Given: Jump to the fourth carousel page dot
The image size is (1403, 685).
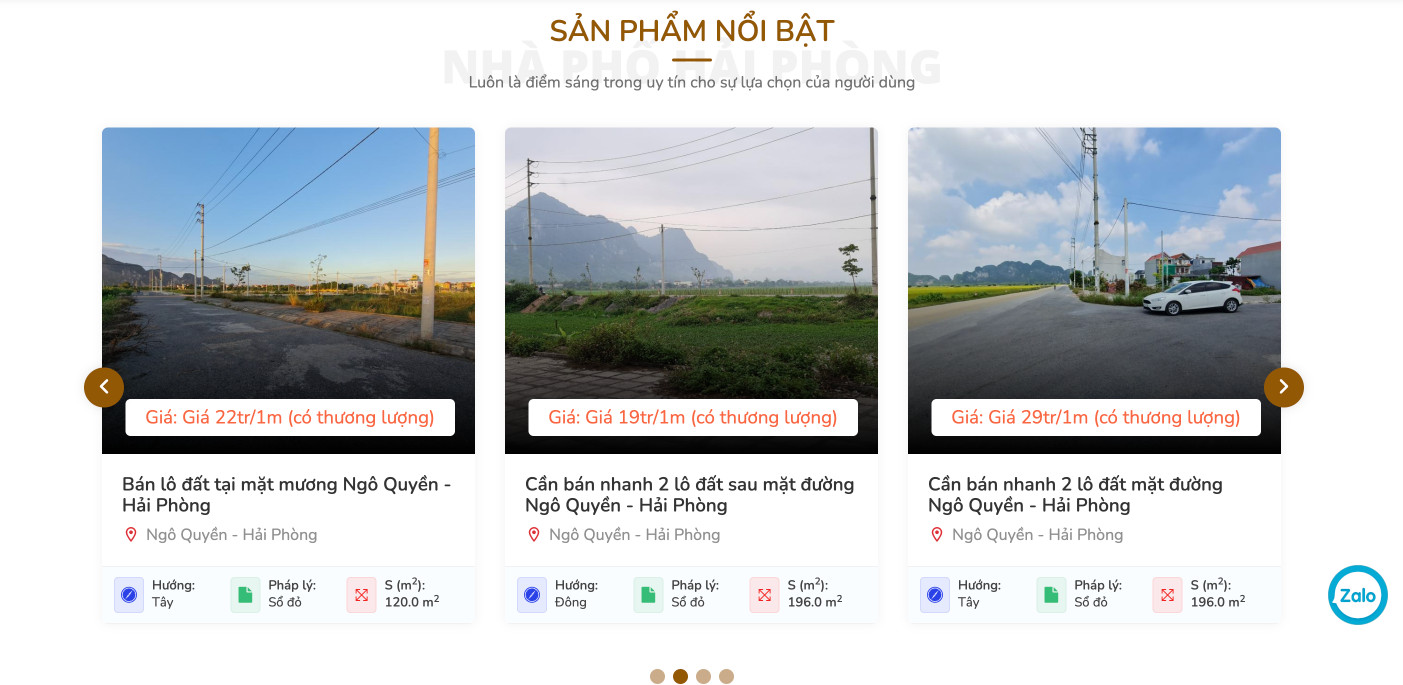Looking at the screenshot, I should pos(726,676).
